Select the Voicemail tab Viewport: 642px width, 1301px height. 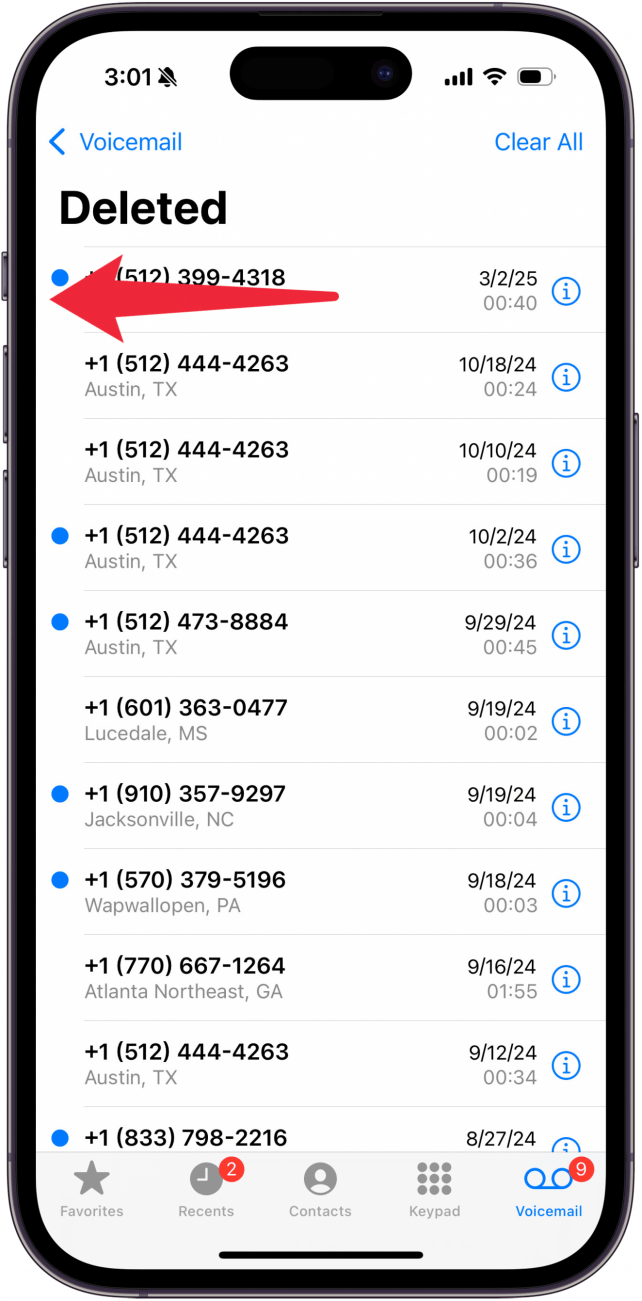tap(548, 1190)
